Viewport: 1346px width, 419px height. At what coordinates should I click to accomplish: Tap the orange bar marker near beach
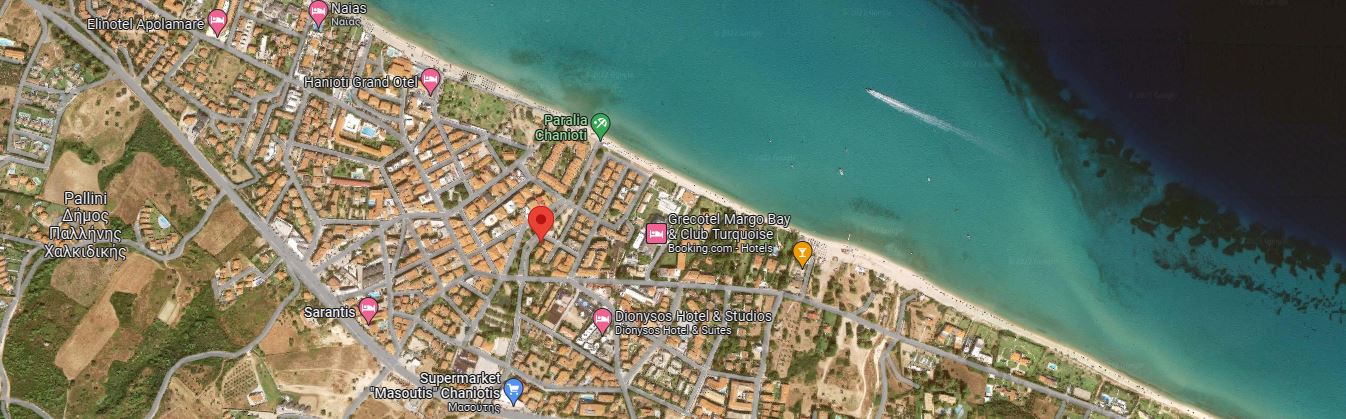pyautogui.click(x=801, y=252)
